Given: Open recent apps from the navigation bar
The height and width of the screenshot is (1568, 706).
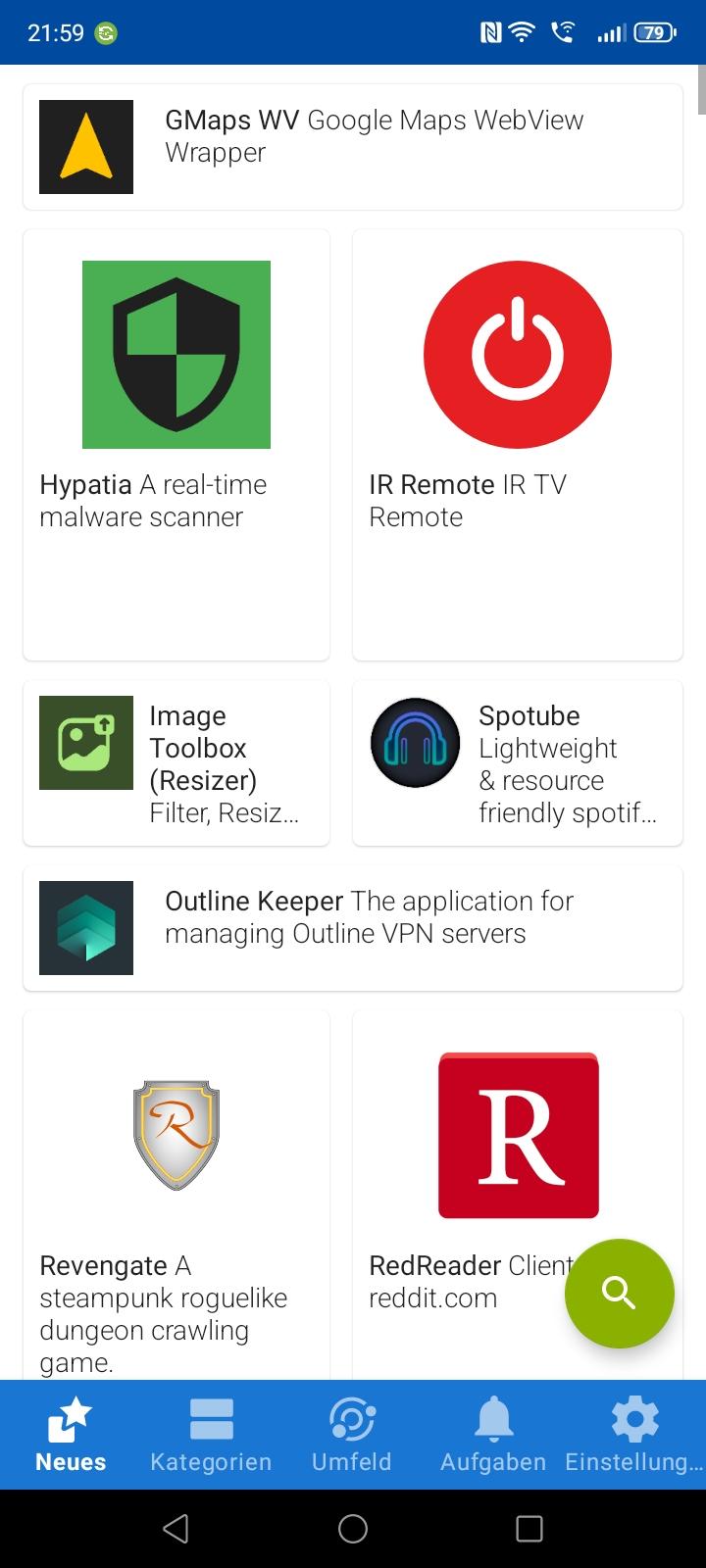Looking at the screenshot, I should point(529,1529).
